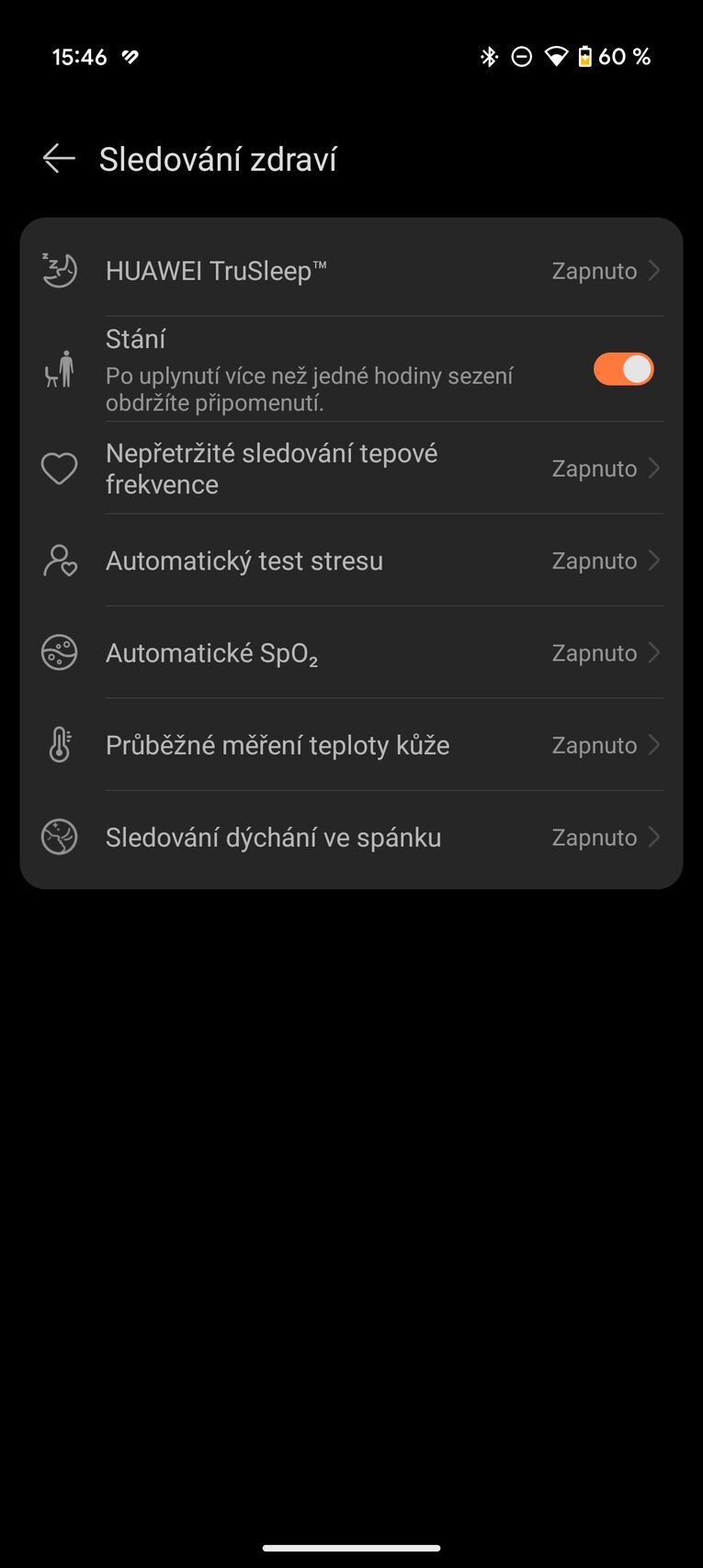Click the stress test person icon

pyautogui.click(x=59, y=560)
